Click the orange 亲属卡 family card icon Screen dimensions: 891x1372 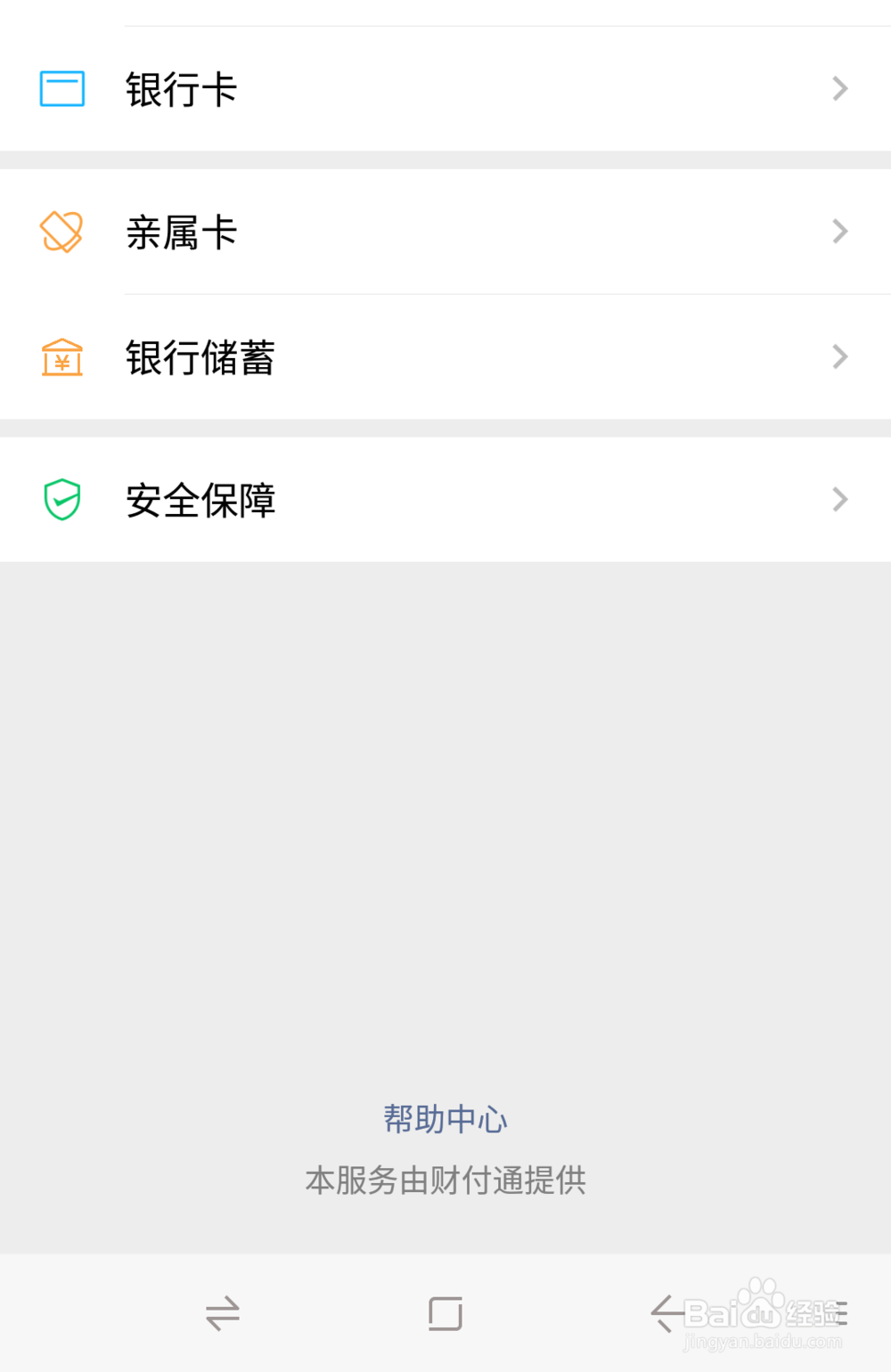(x=61, y=231)
